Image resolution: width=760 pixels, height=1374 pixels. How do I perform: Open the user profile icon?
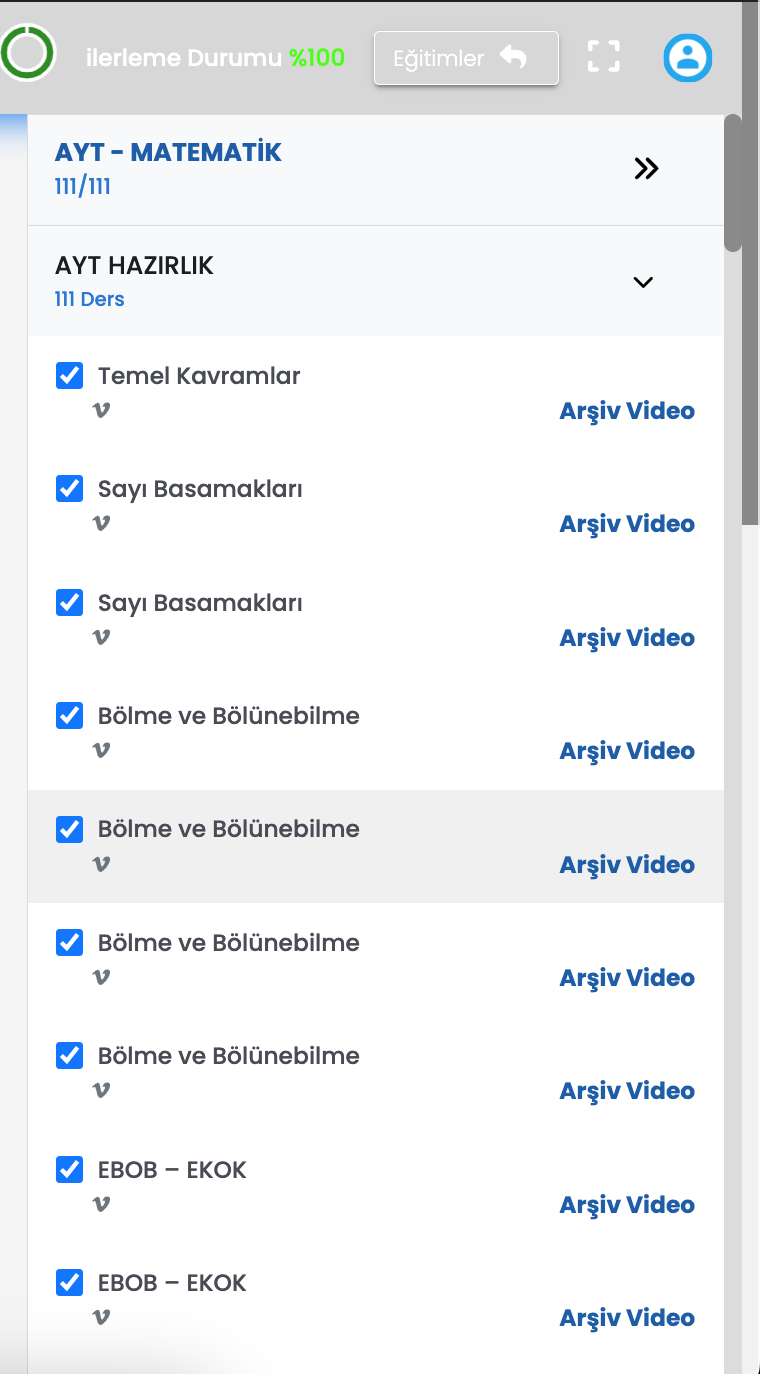tap(688, 58)
